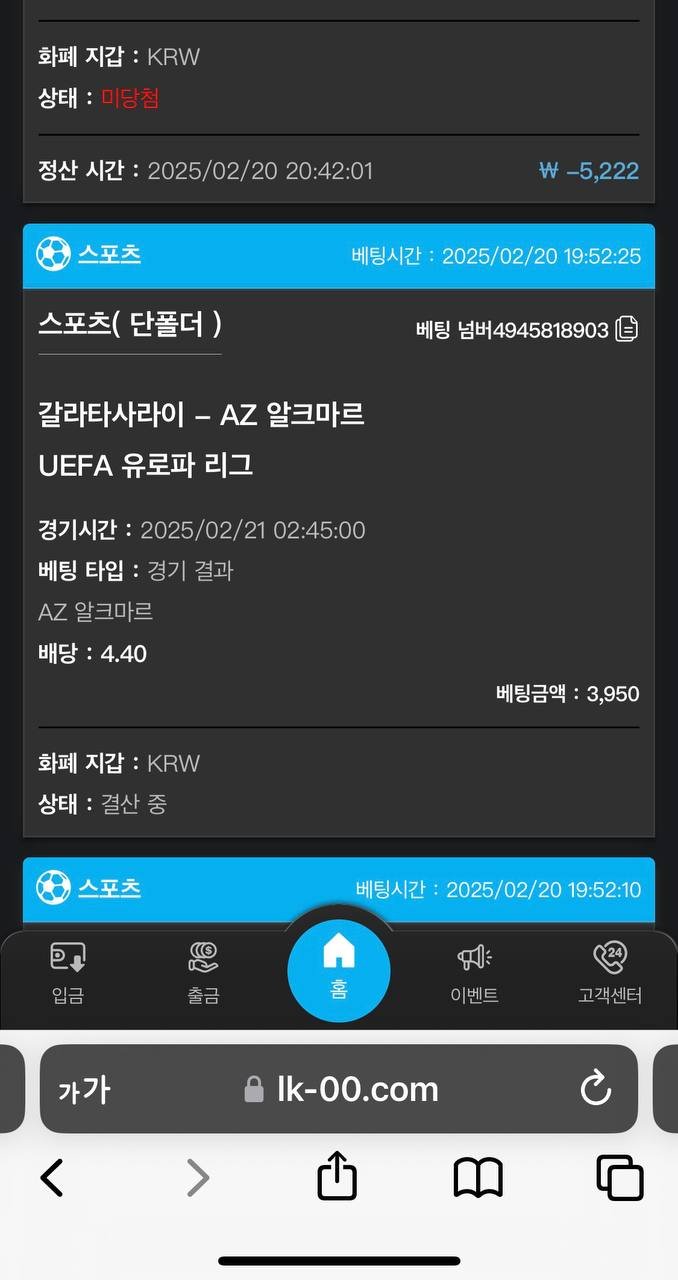The width and height of the screenshot is (678, 1280).
Task: Show open browser tabs
Action: (x=620, y=1178)
